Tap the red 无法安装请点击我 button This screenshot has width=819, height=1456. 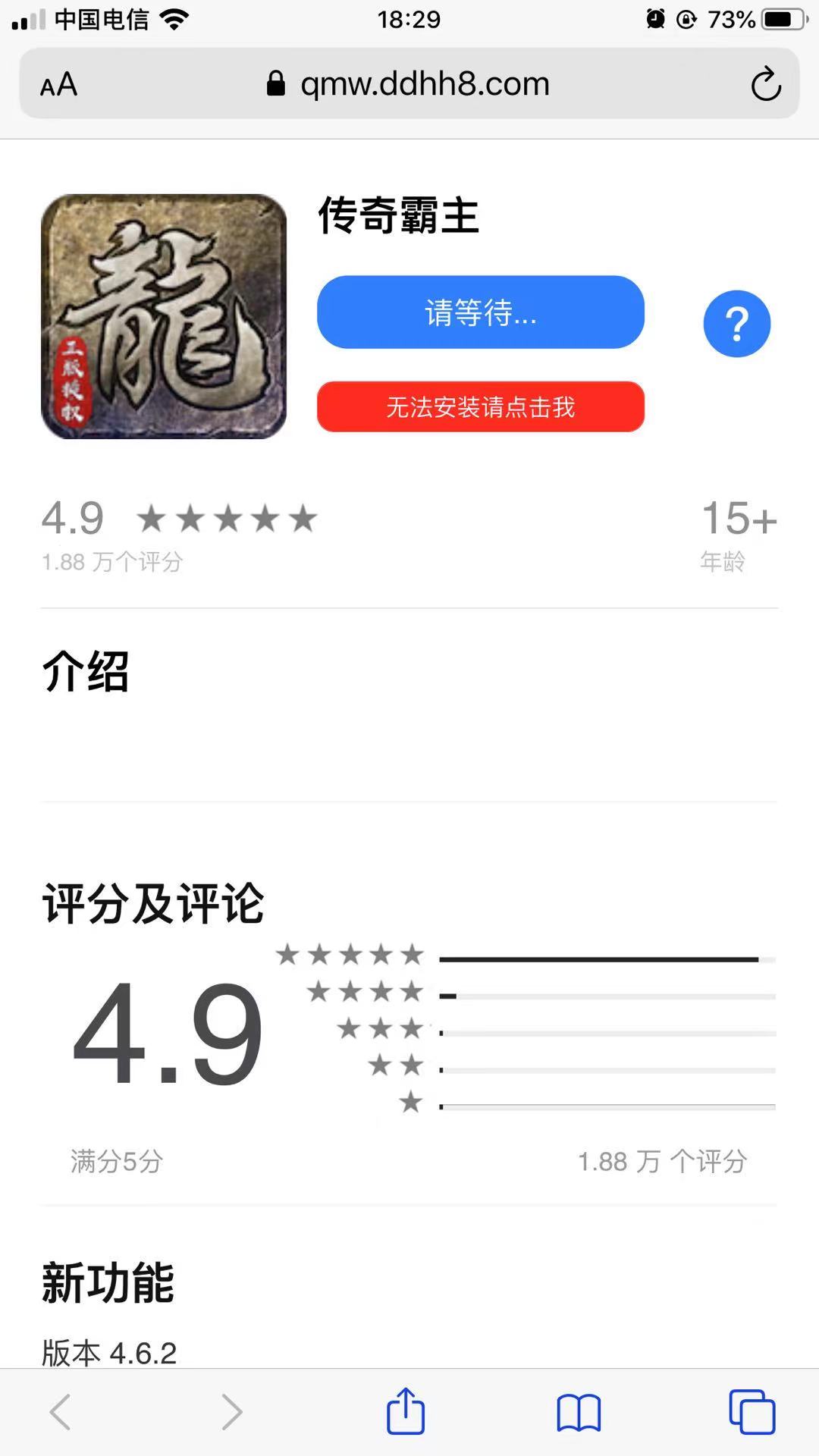point(480,407)
